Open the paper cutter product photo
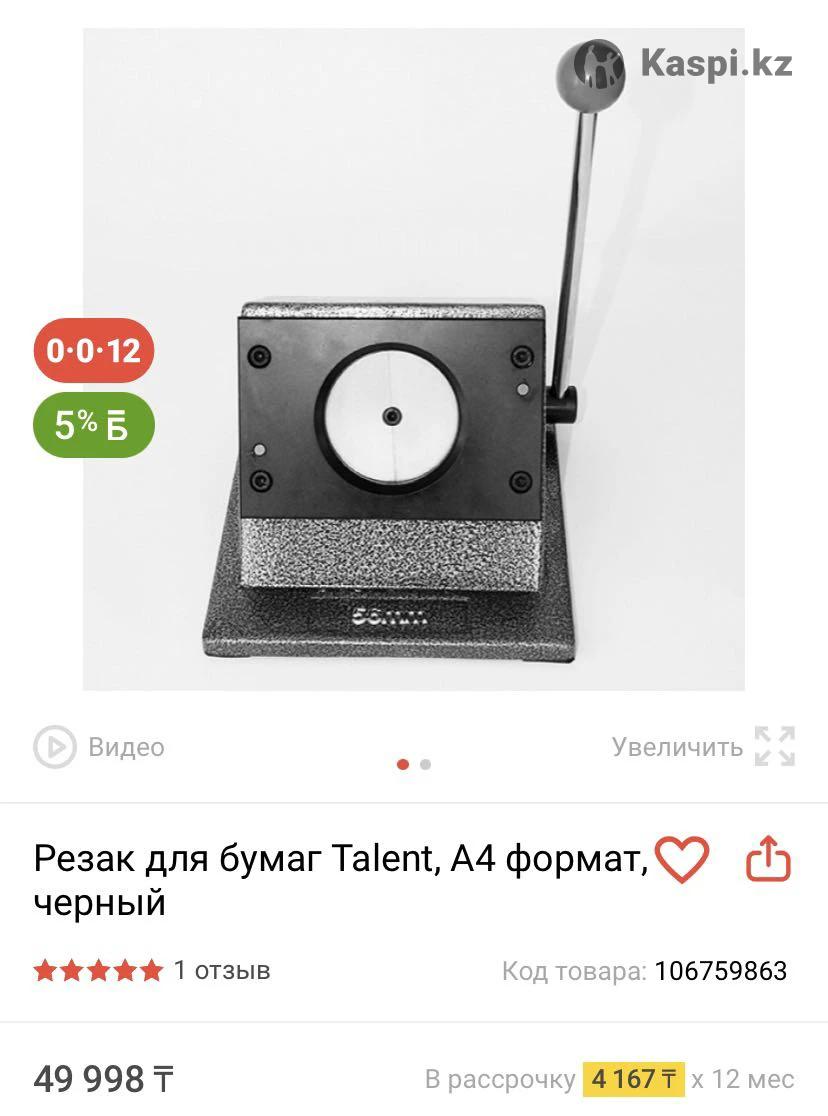This screenshot has height=1116, width=828. click(413, 360)
